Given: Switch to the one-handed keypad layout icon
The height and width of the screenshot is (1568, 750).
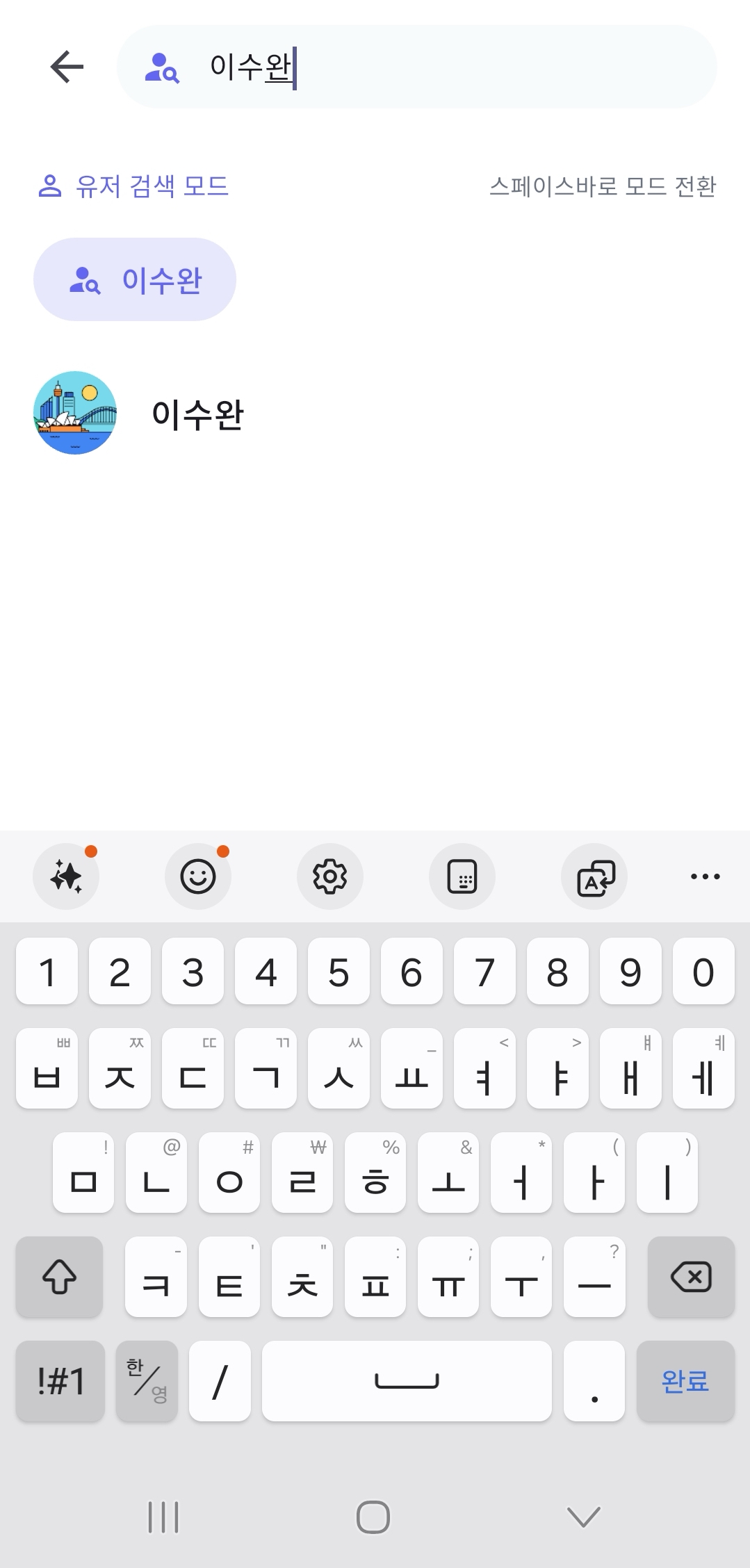Looking at the screenshot, I should [463, 876].
